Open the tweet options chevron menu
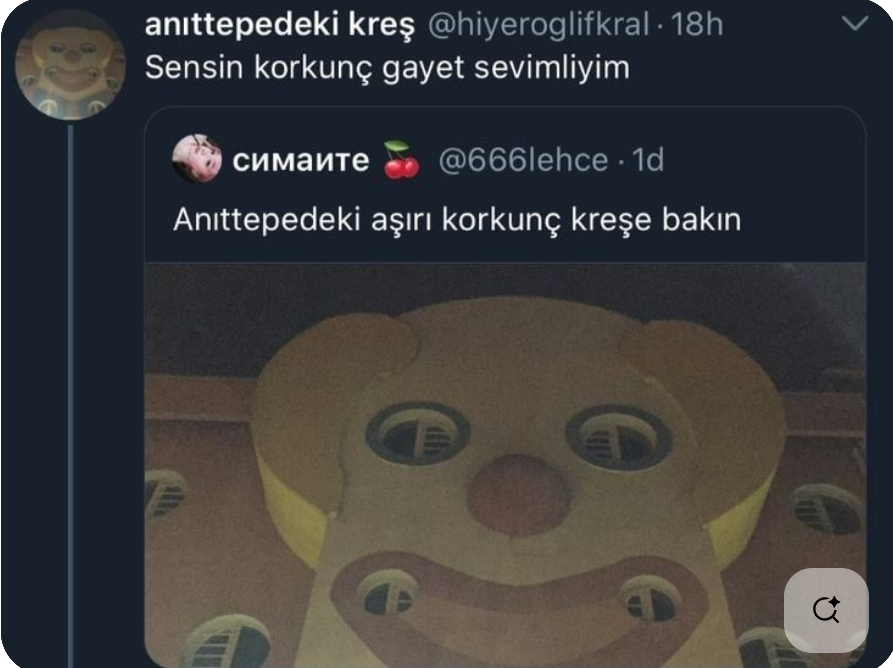Image resolution: width=893 pixels, height=668 pixels. pos(856,24)
